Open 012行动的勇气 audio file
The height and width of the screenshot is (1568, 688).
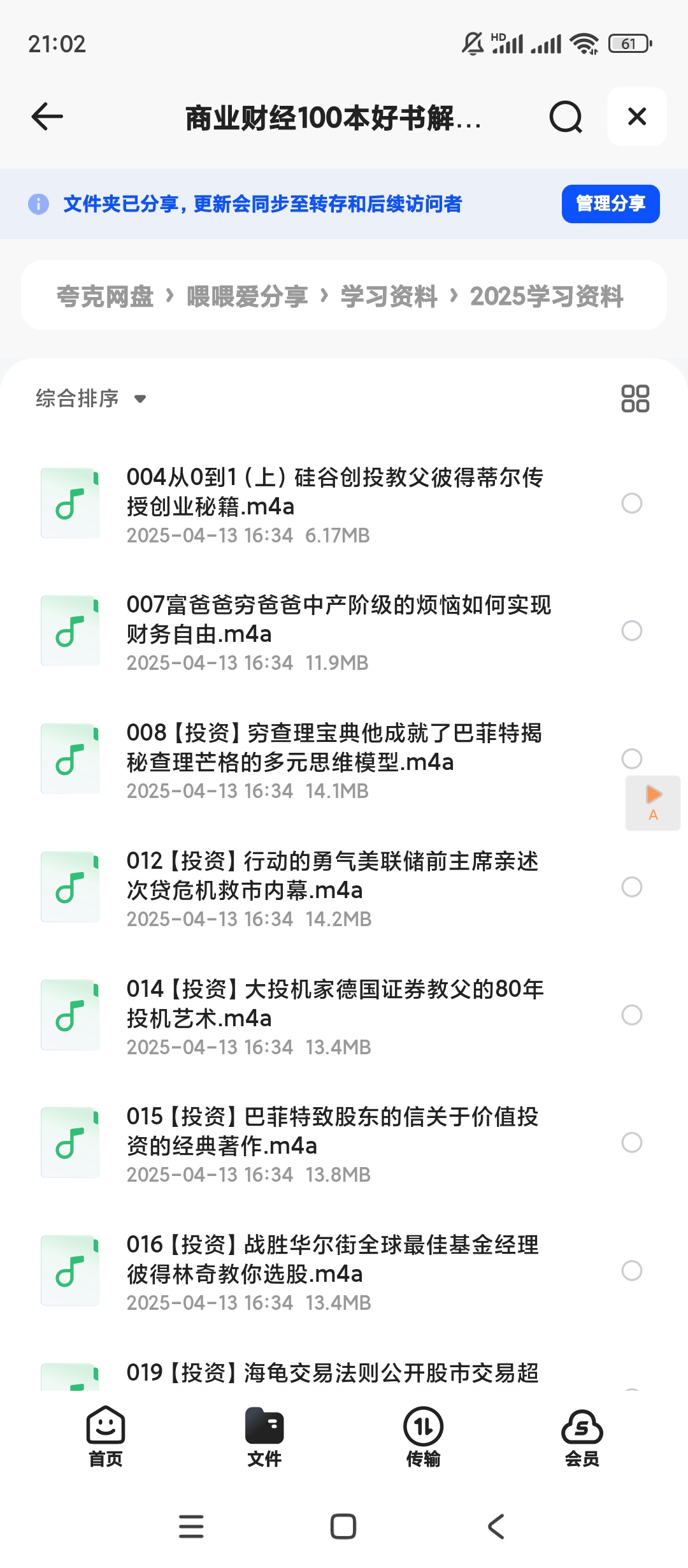331,886
